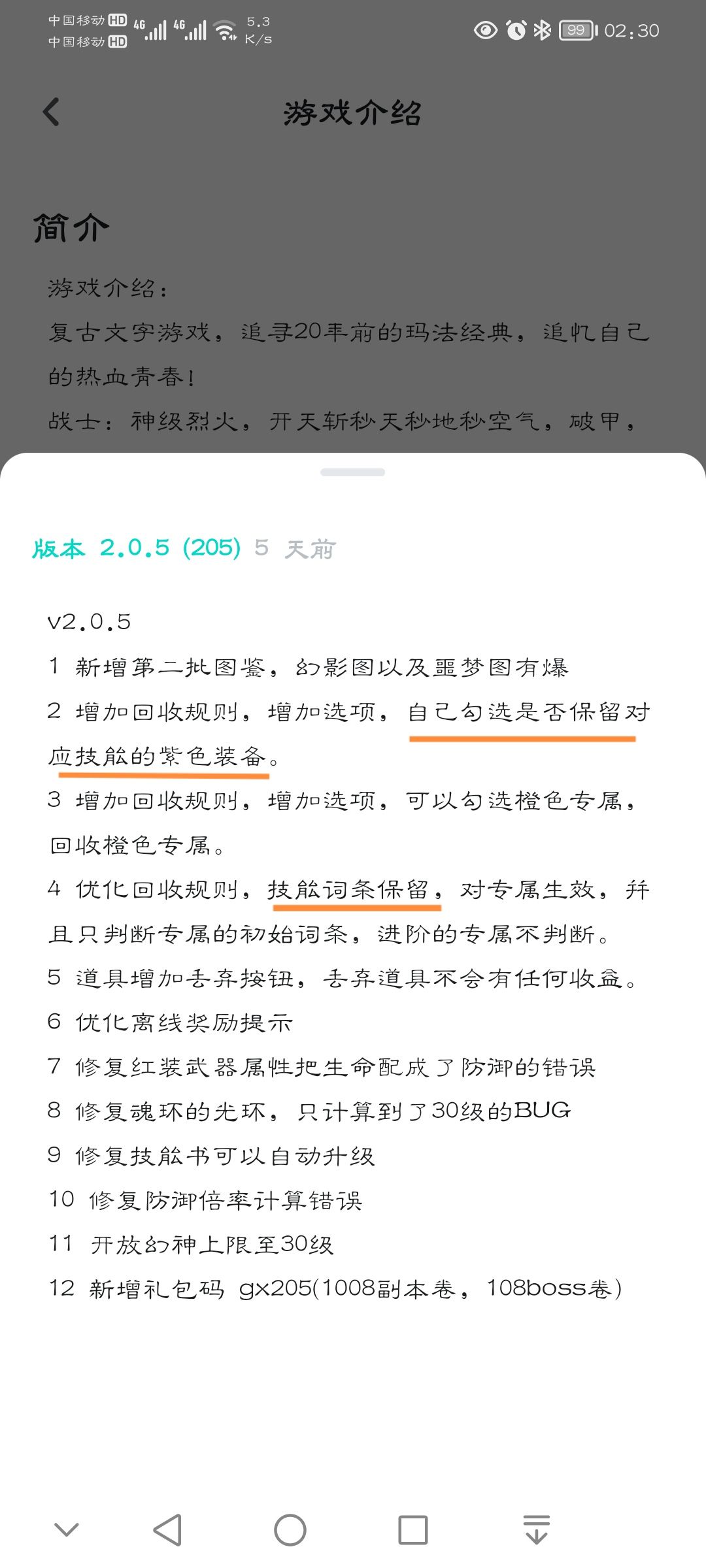
Task: Tap the system back triangle button
Action: point(167,1530)
